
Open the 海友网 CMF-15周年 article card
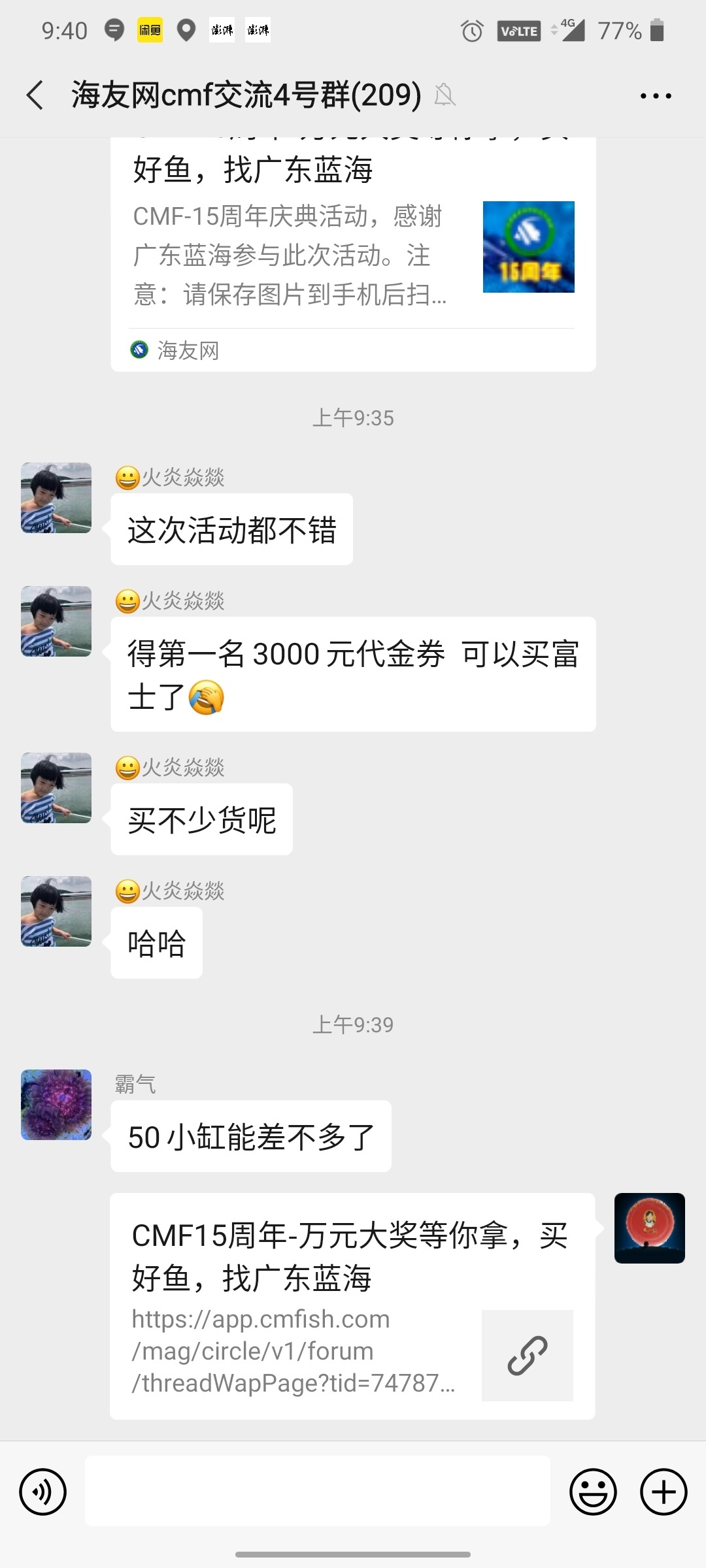tap(353, 255)
